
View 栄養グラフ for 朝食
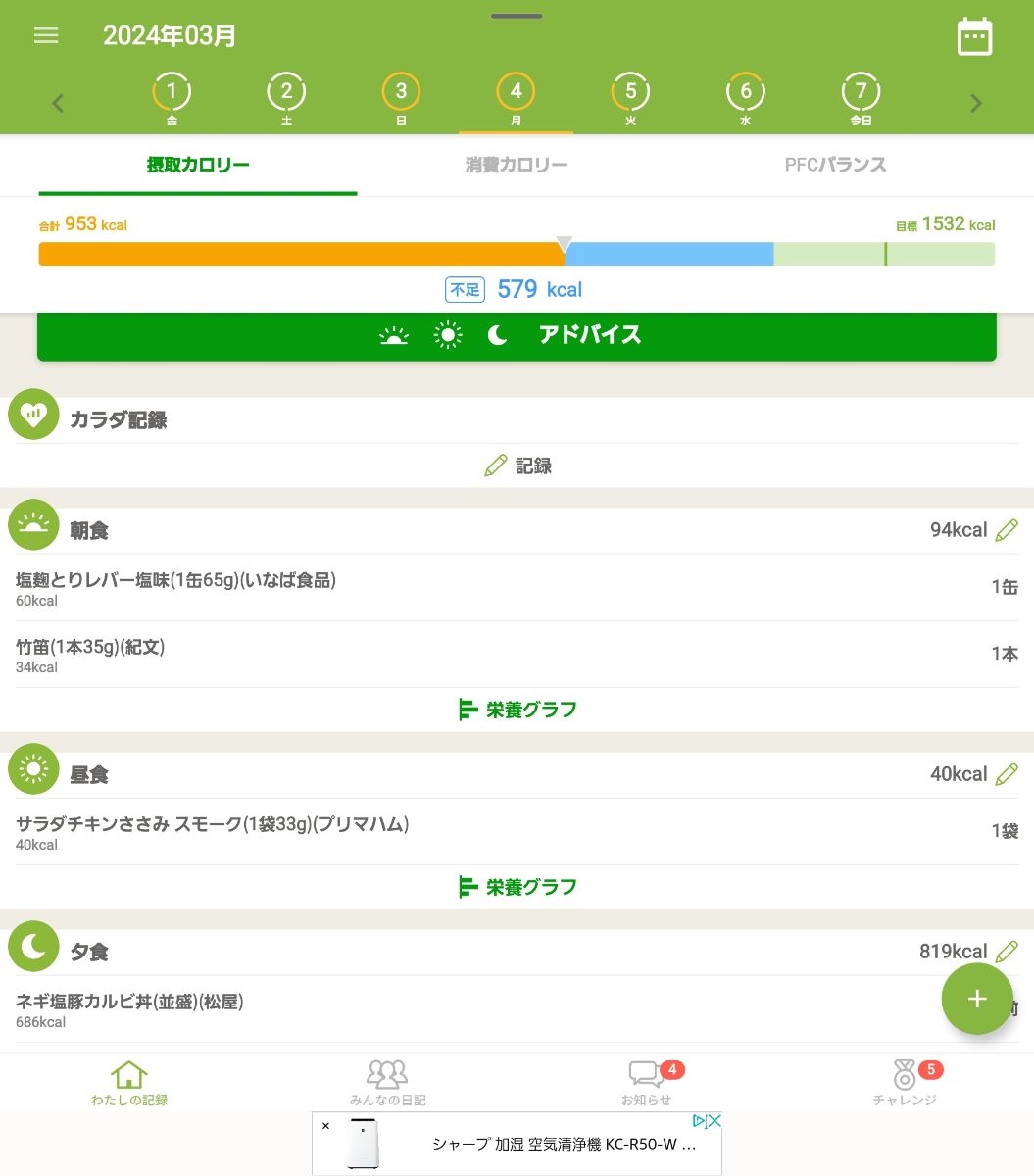coord(517,710)
